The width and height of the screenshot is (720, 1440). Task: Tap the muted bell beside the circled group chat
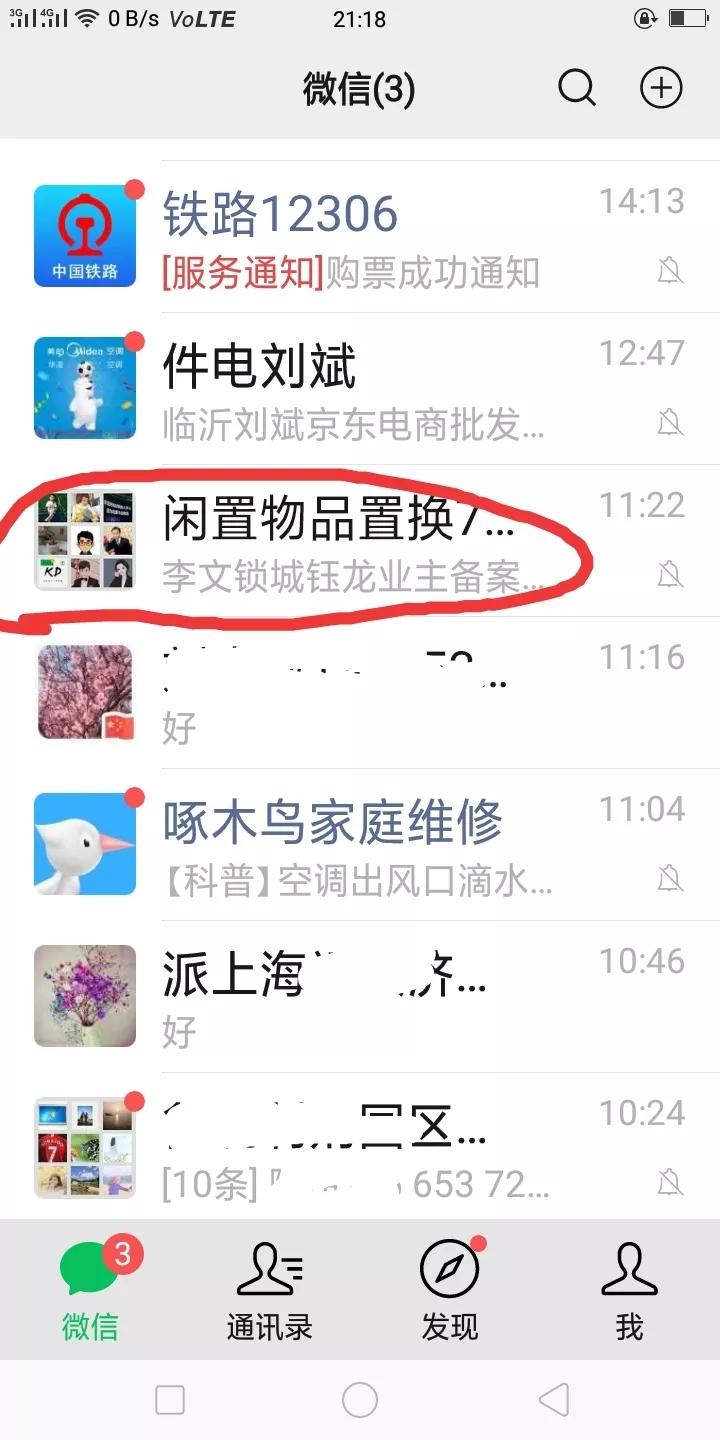click(672, 576)
